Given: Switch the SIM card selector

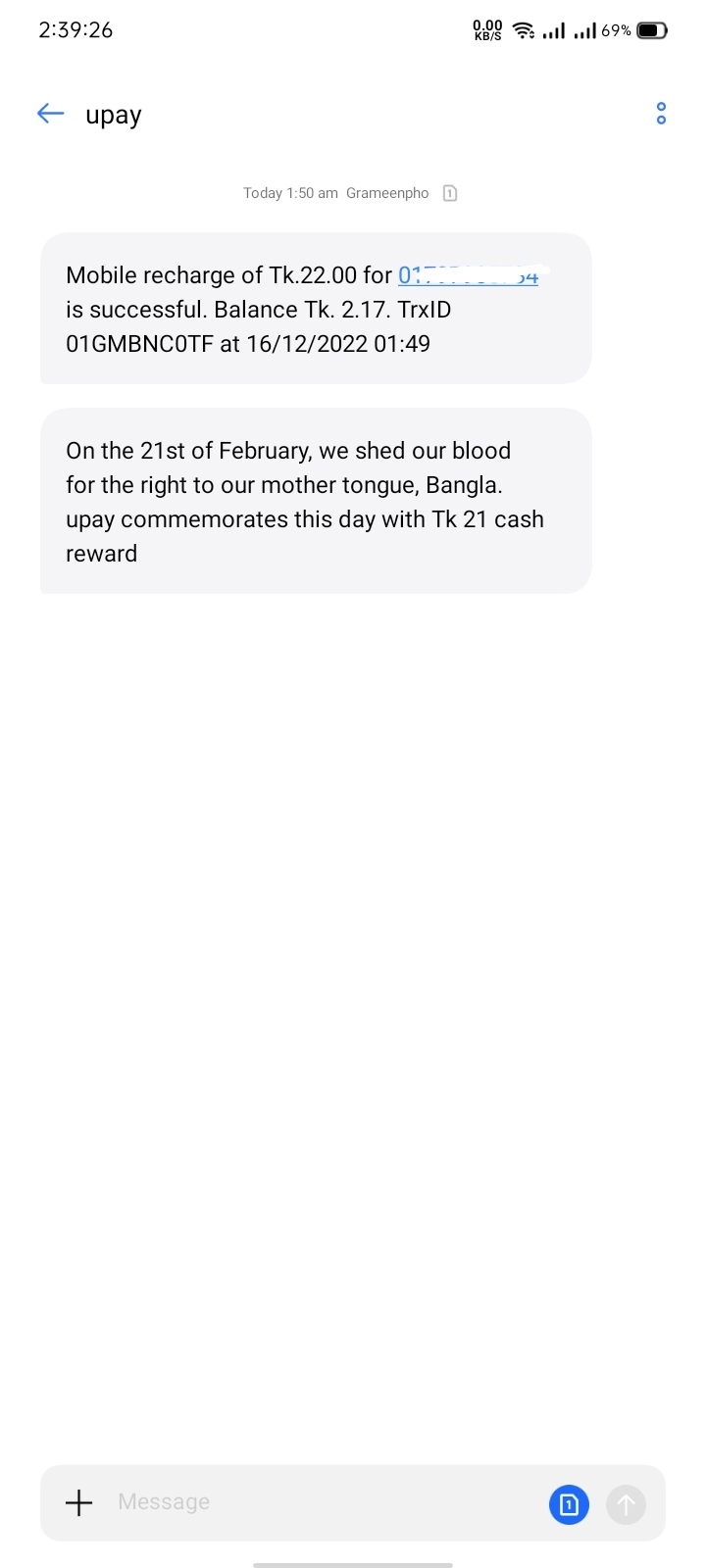Looking at the screenshot, I should (569, 1503).
